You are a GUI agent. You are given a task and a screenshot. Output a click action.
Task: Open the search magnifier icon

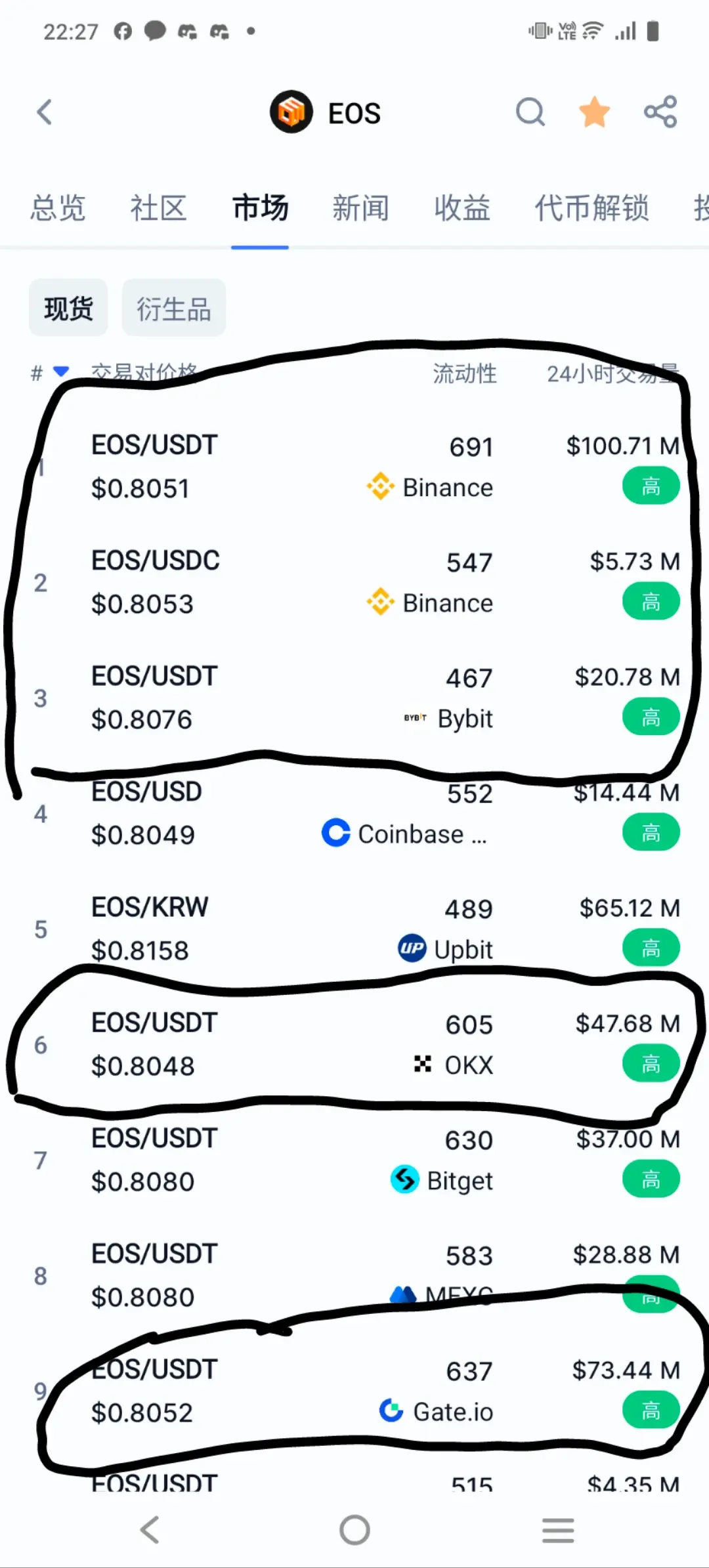coord(530,112)
